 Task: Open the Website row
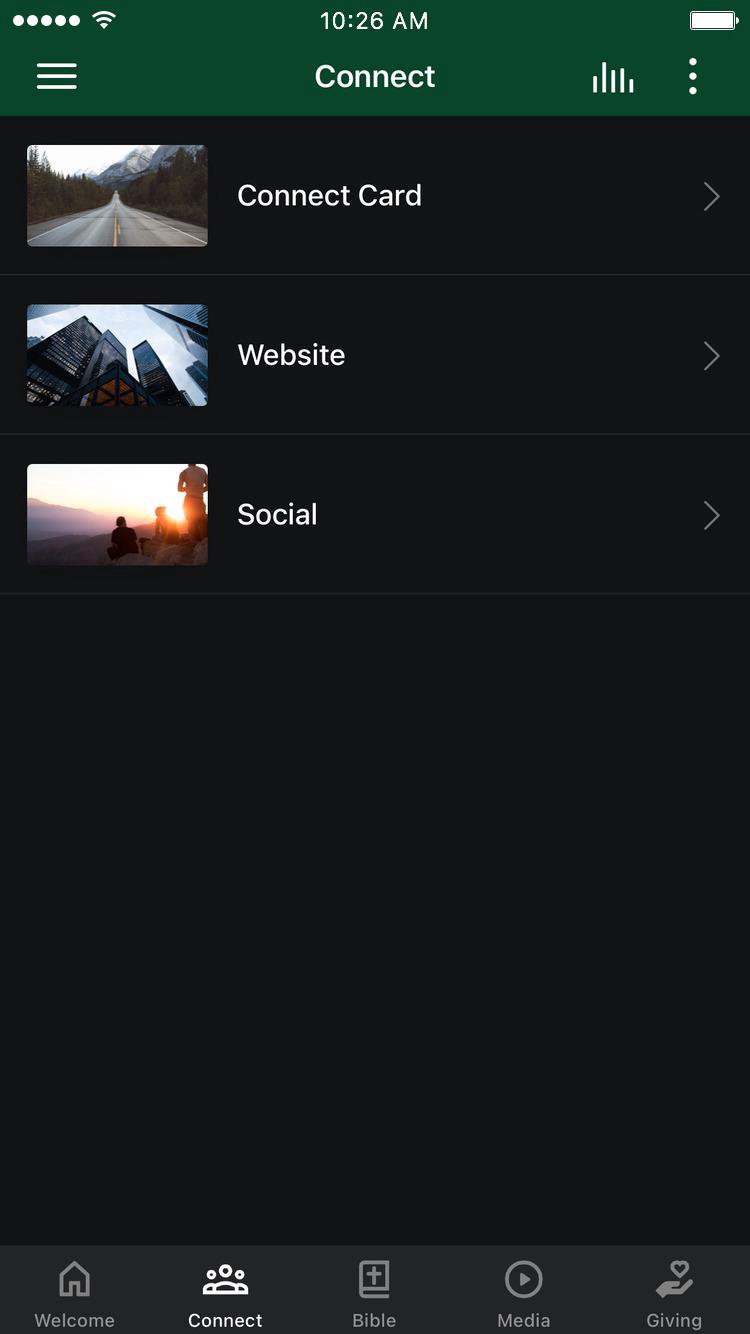click(x=375, y=355)
